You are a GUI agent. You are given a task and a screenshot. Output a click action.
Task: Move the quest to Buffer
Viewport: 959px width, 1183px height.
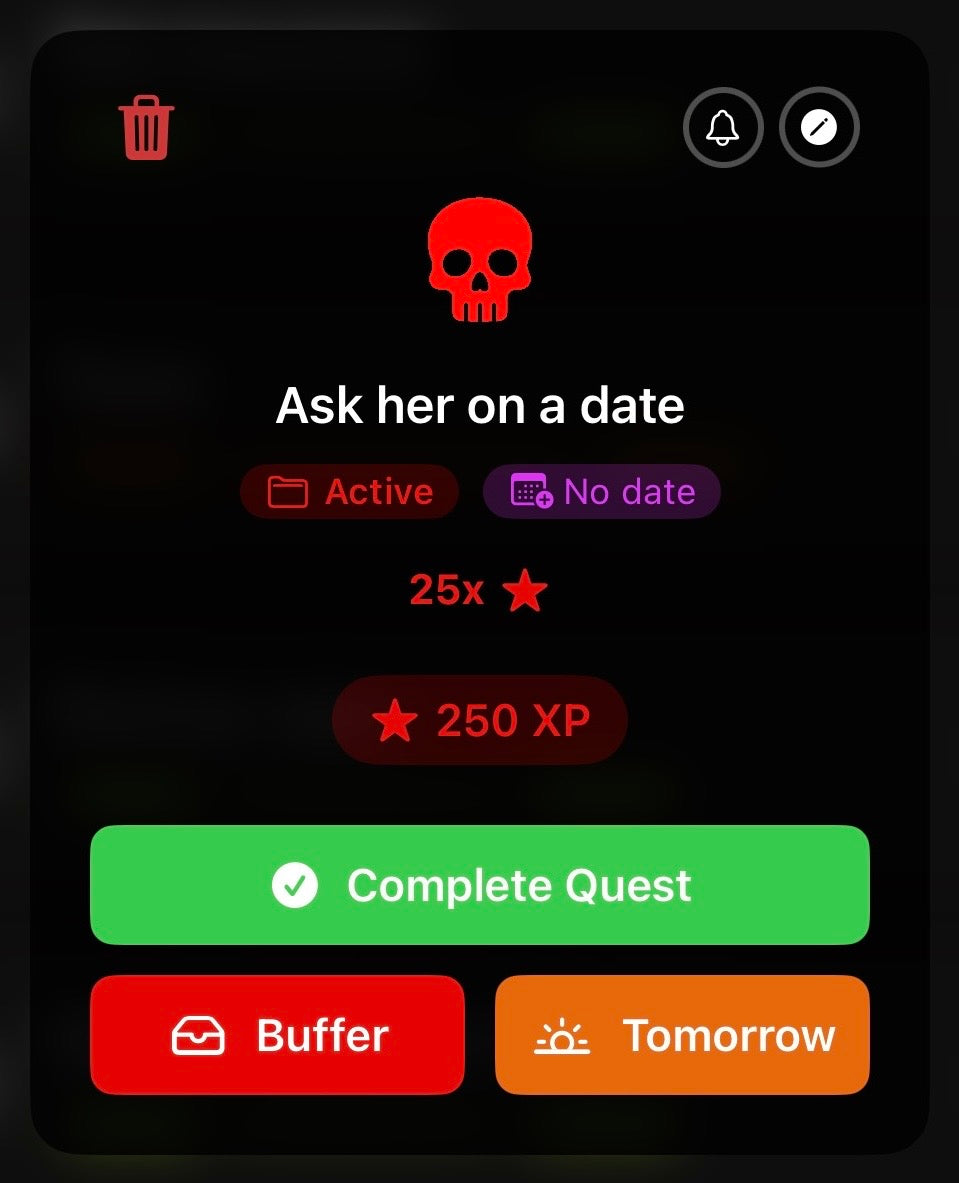[x=278, y=1035]
